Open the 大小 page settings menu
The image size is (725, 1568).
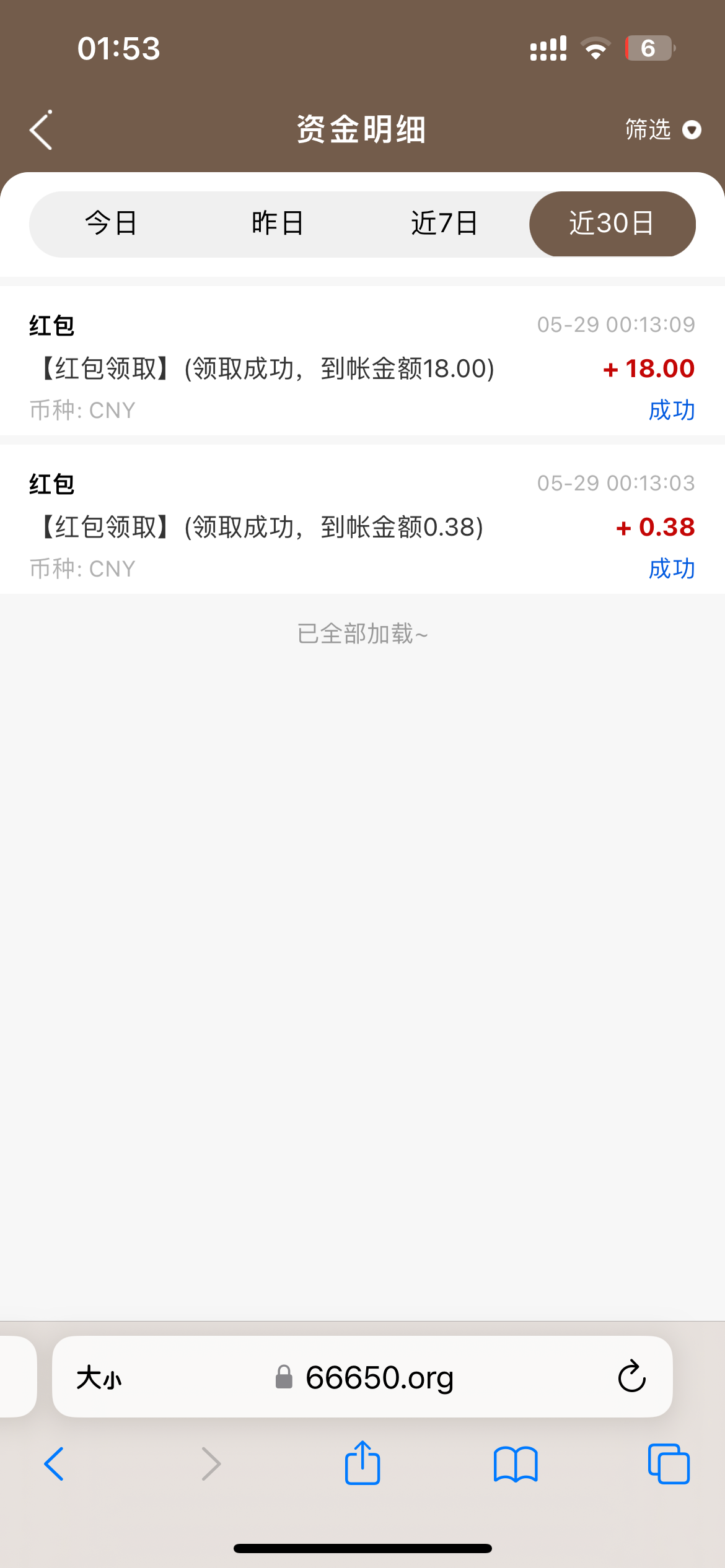pyautogui.click(x=99, y=1378)
